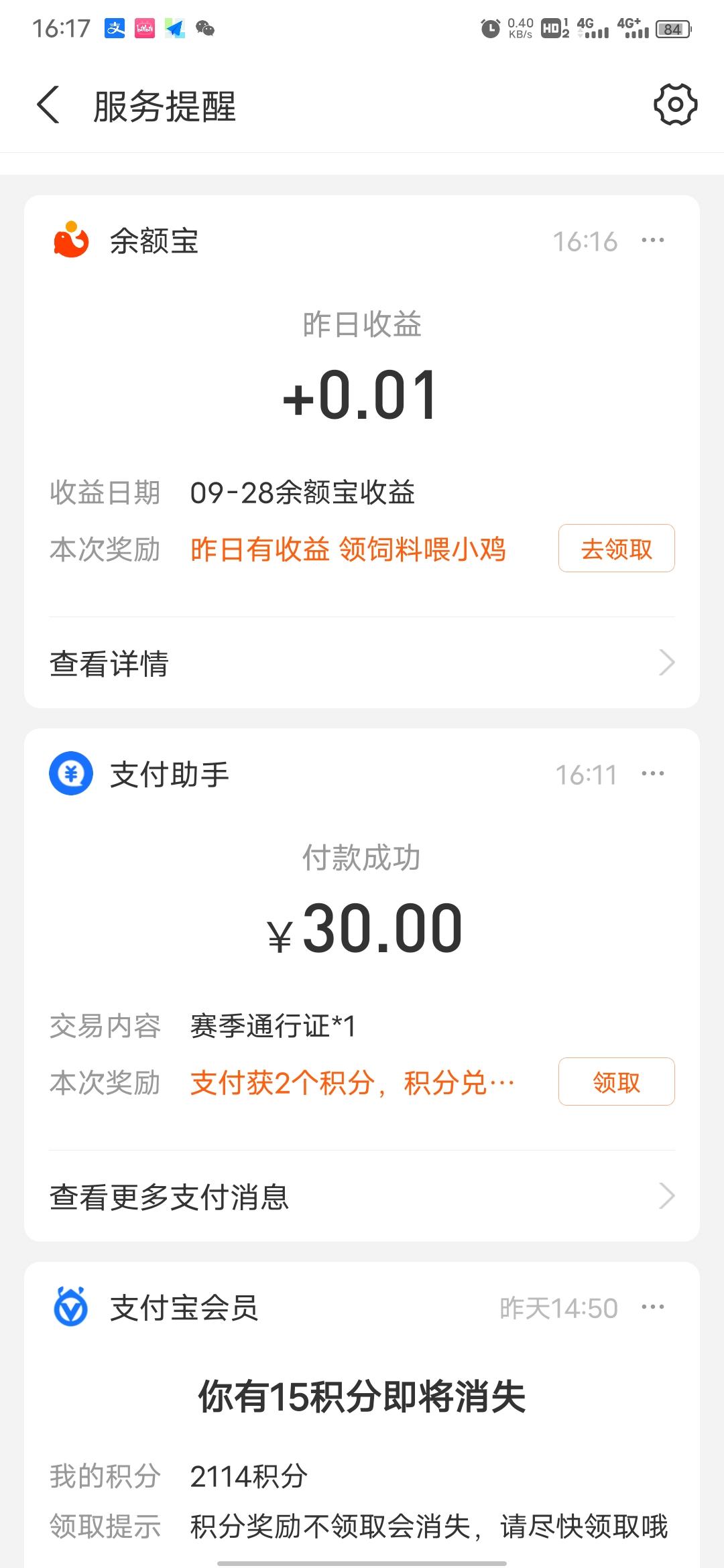This screenshot has width=724, height=1568.
Task: Open the 余额宝 app icon
Action: tap(70, 241)
